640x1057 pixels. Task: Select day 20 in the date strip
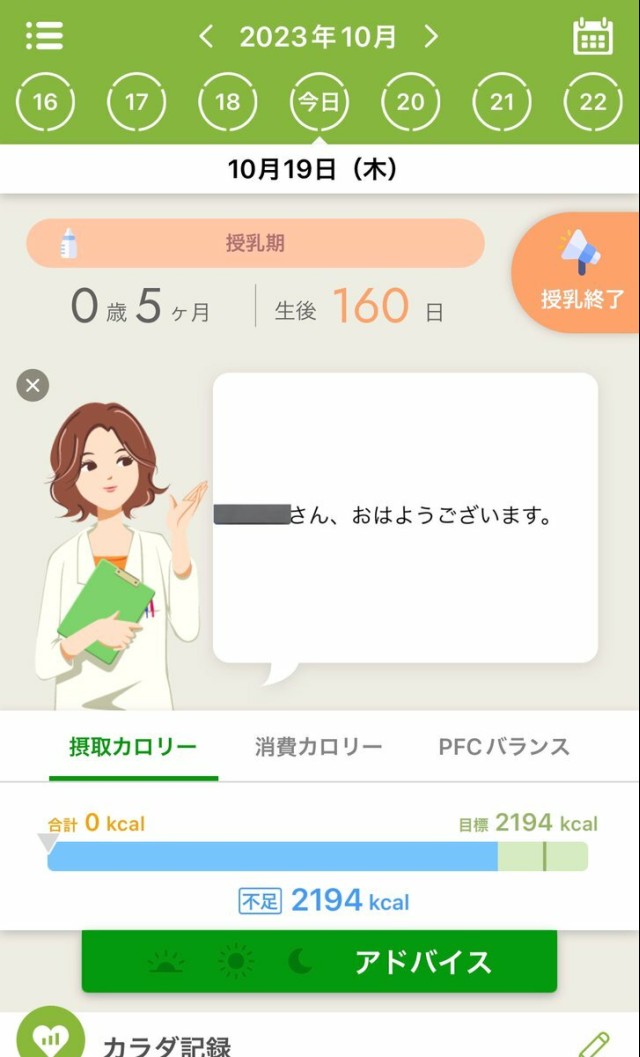coord(410,102)
